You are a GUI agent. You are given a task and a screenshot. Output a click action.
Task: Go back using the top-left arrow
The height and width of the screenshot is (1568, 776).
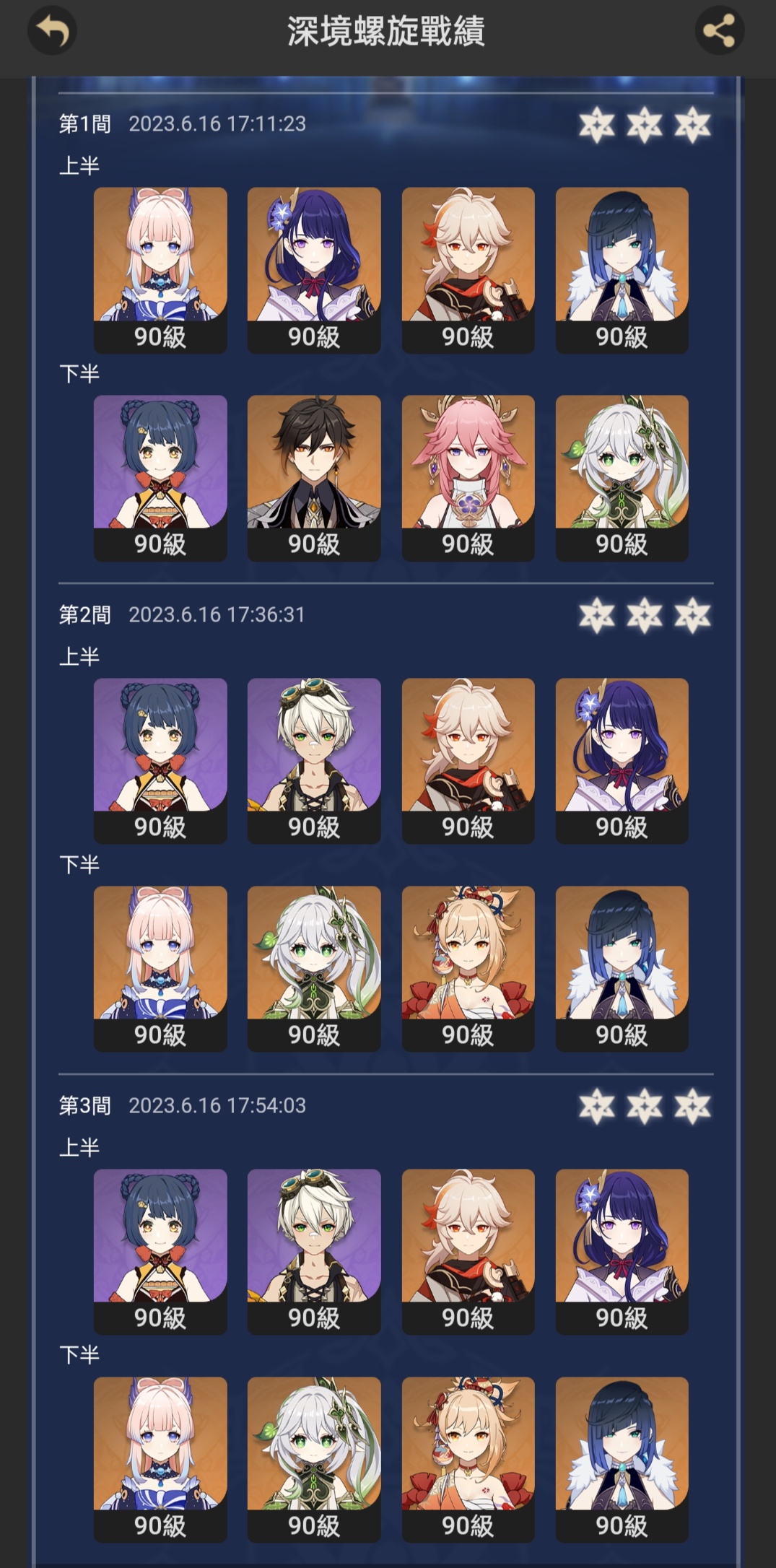52,30
